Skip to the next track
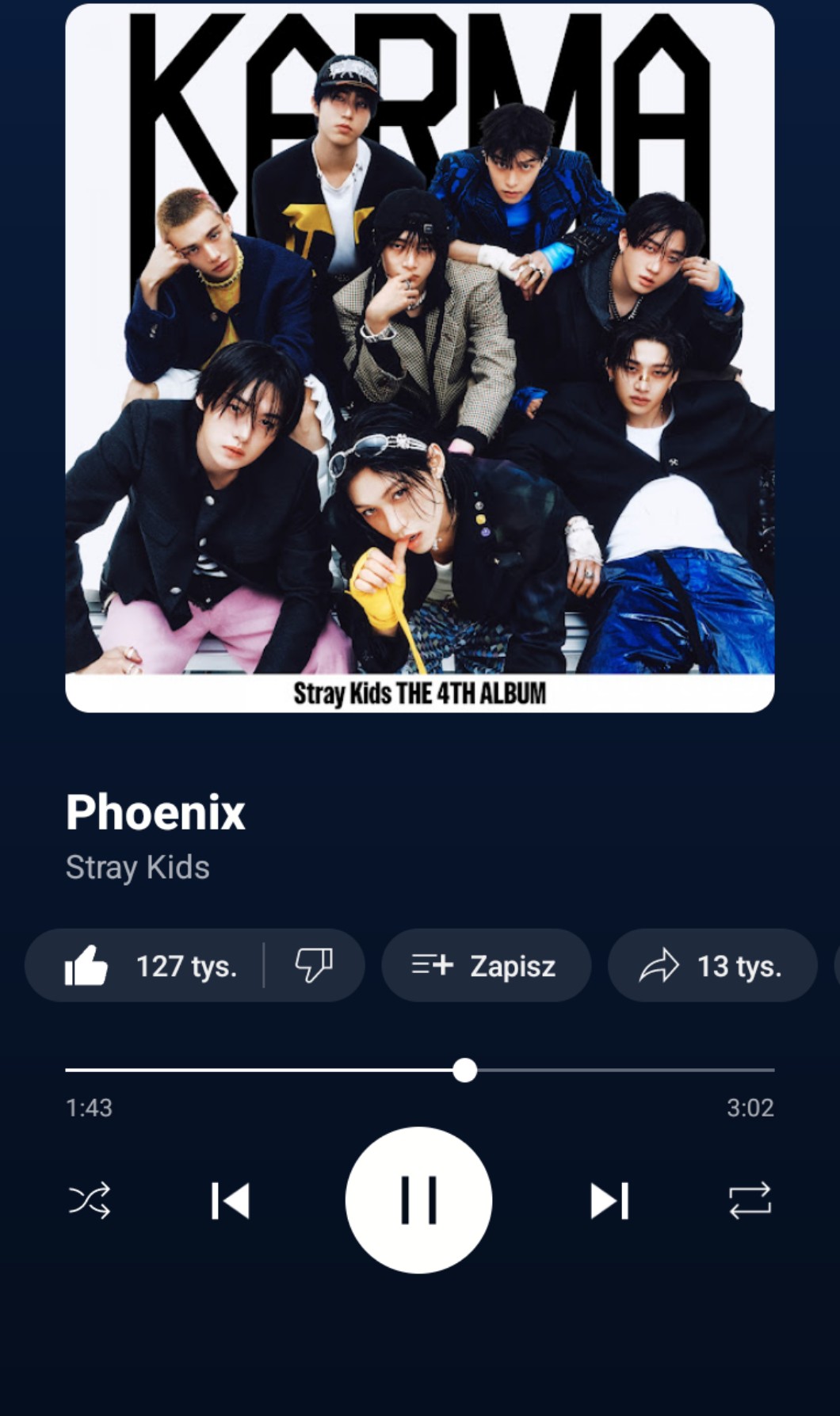The width and height of the screenshot is (840, 1416). coord(609,1200)
